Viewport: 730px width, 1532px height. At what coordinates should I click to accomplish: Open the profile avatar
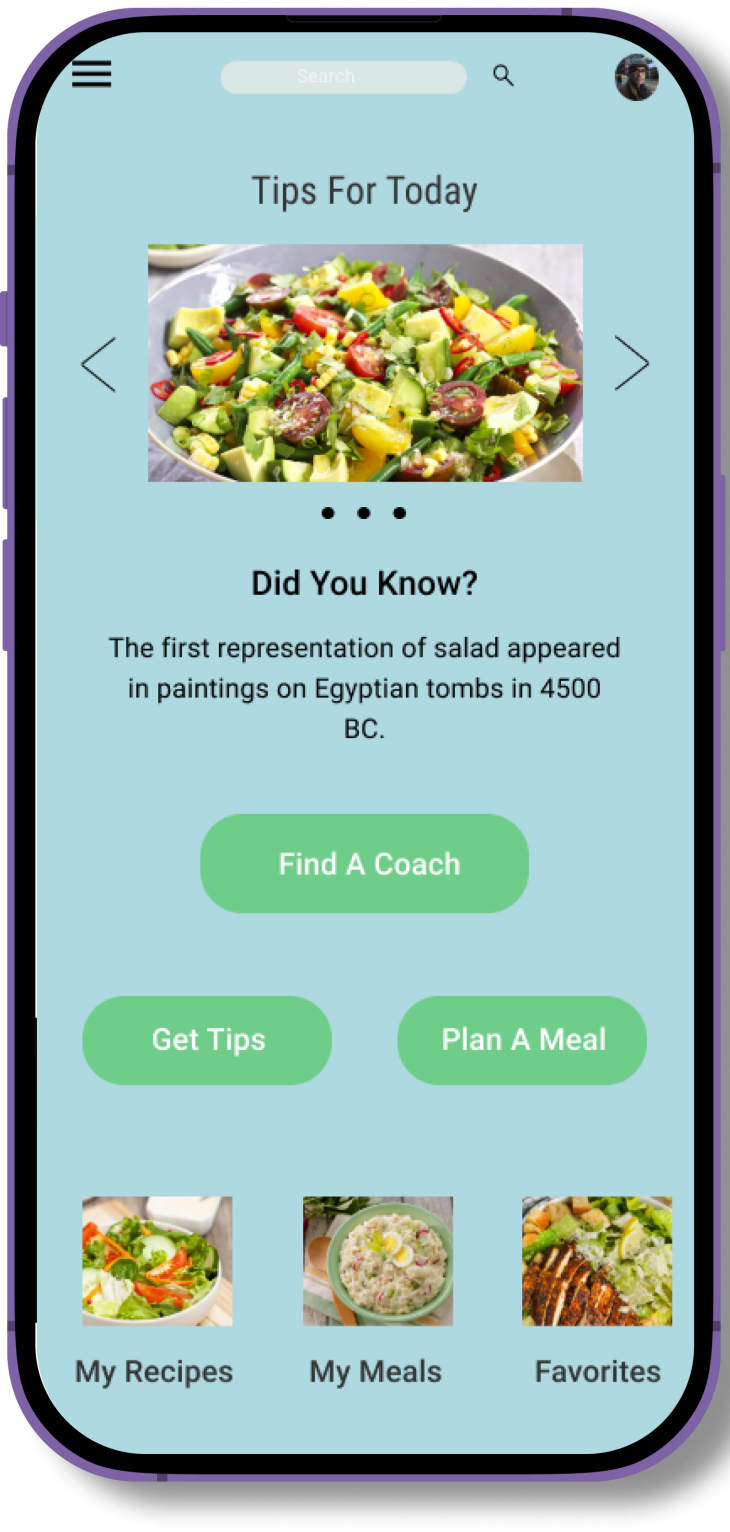click(x=636, y=77)
